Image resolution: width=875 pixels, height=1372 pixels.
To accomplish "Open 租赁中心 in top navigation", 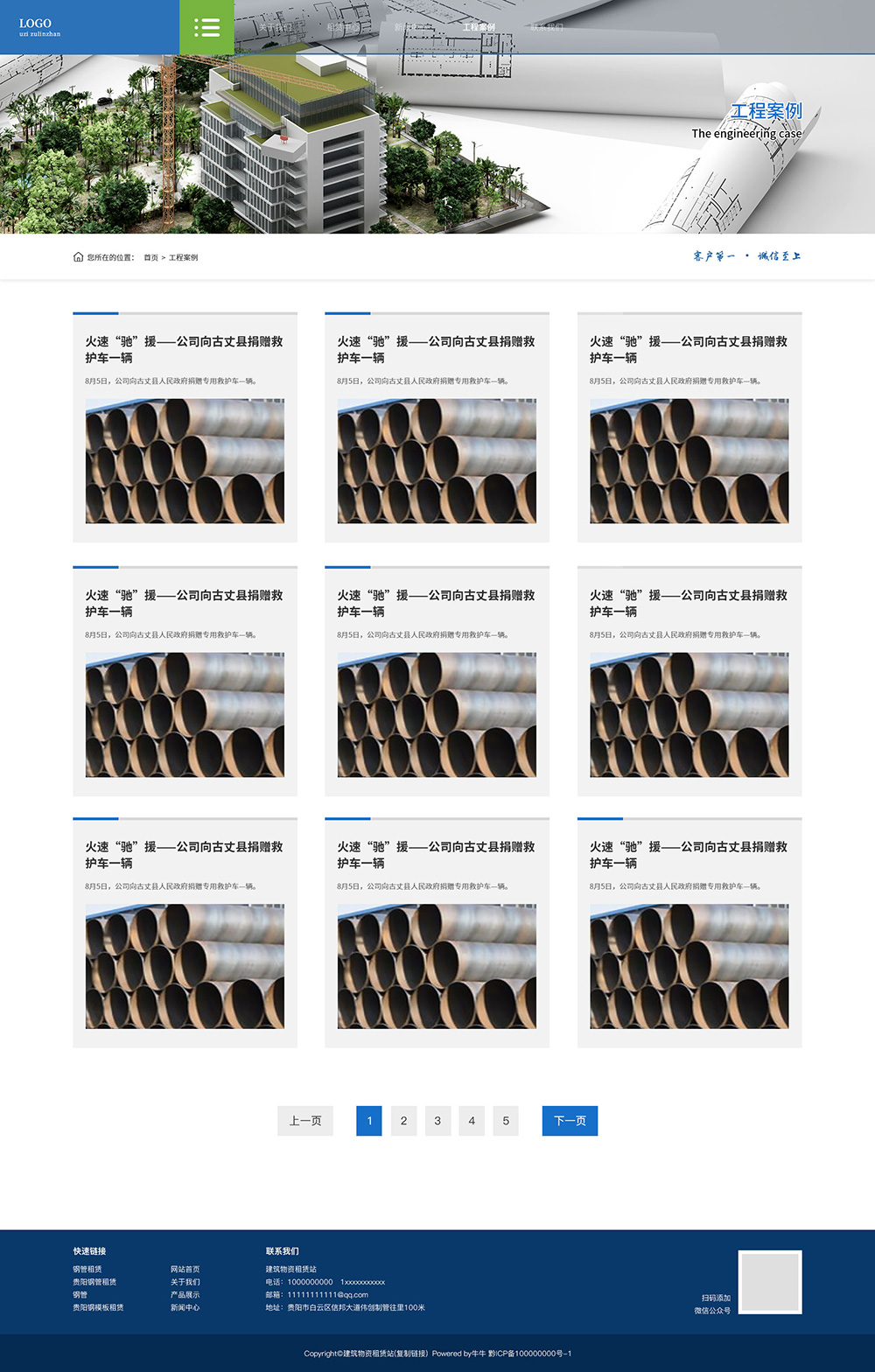I will tap(342, 27).
